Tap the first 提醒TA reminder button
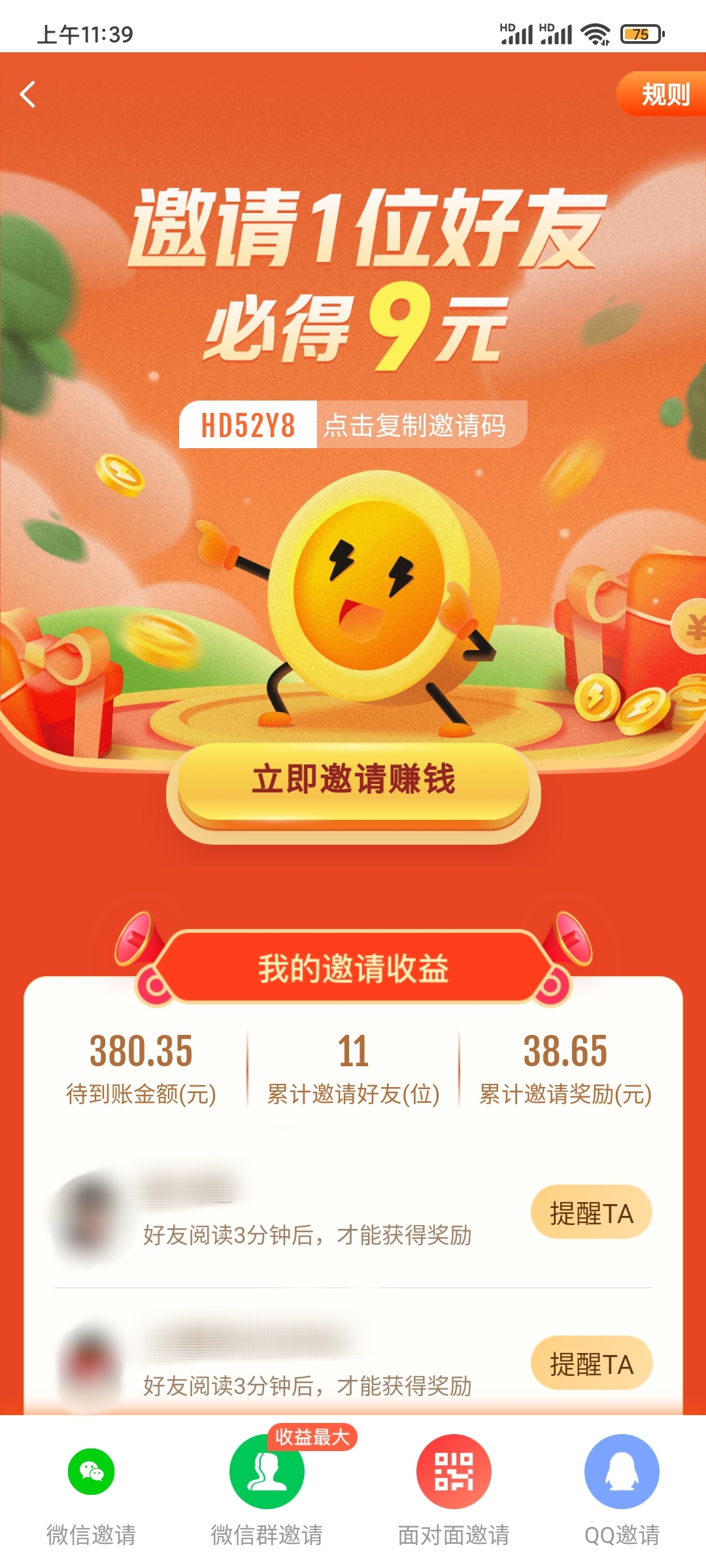This screenshot has width=706, height=1568. pos(592,1209)
